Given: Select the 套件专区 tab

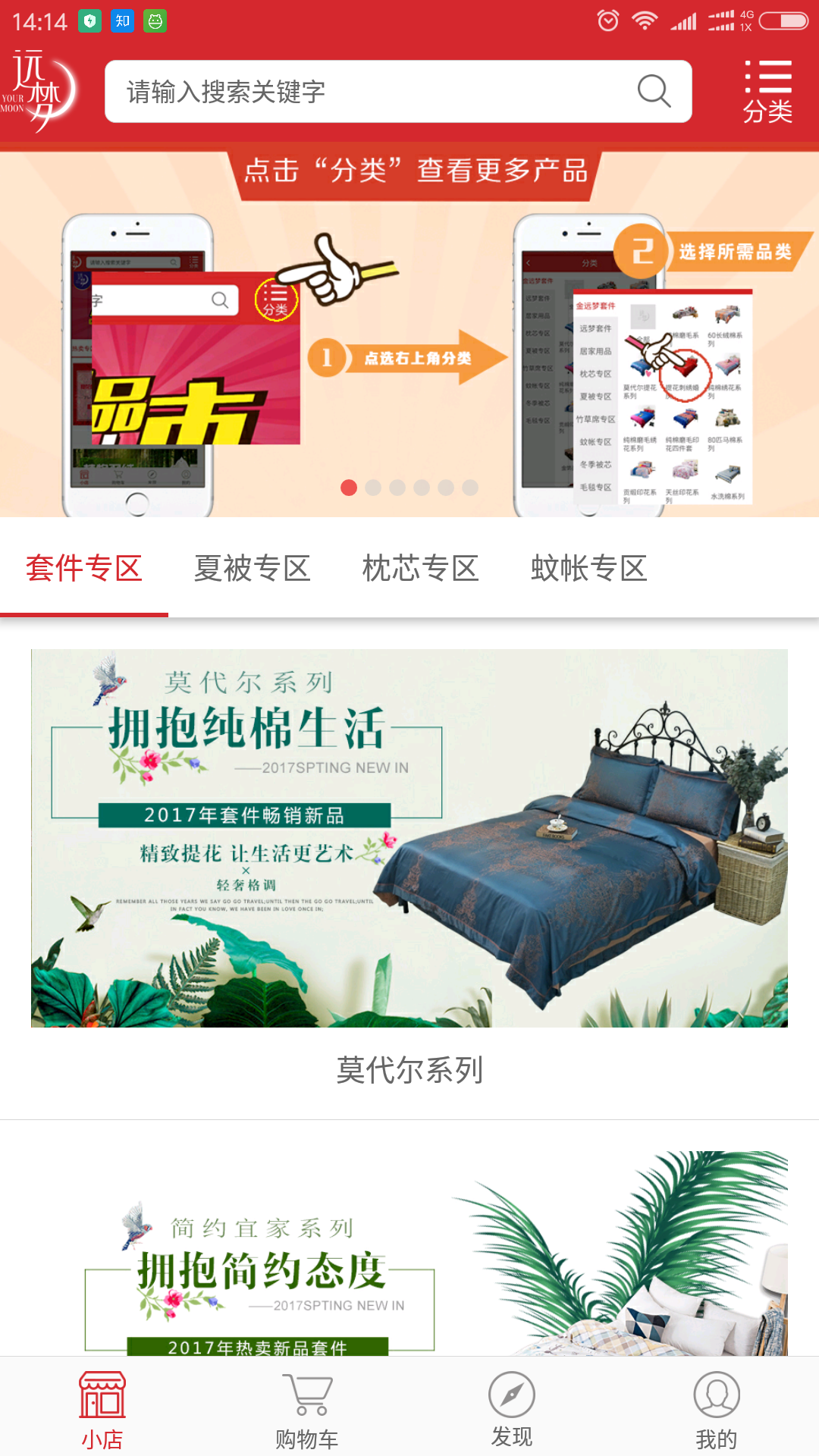Looking at the screenshot, I should tap(84, 569).
